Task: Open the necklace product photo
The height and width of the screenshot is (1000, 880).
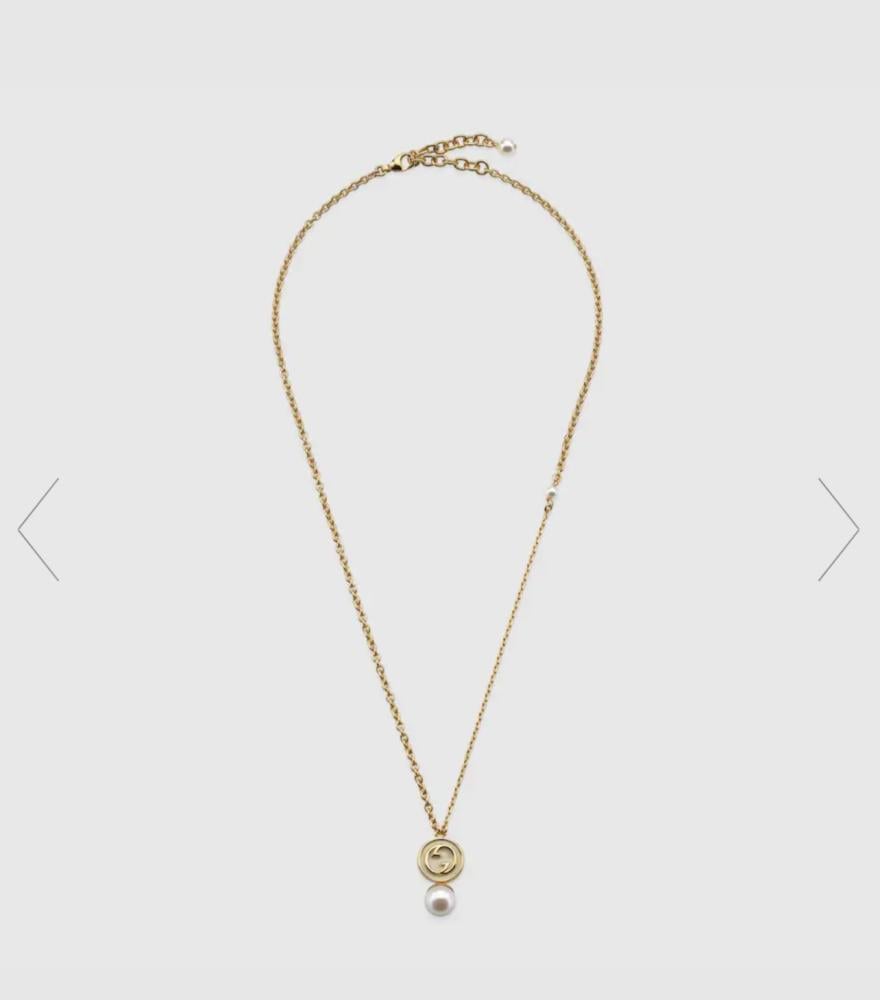Action: [440, 500]
